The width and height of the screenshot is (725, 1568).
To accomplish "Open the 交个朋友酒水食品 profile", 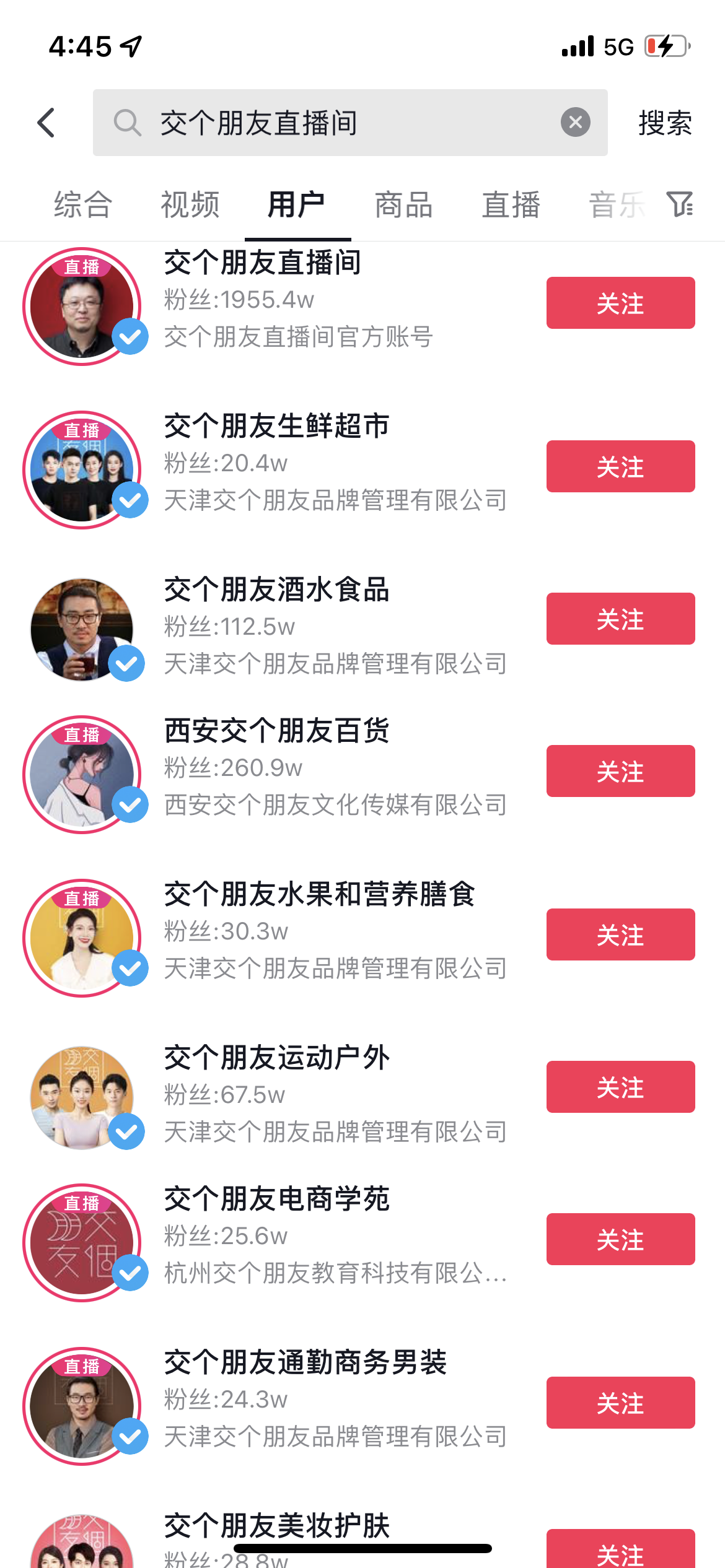I will [x=276, y=590].
